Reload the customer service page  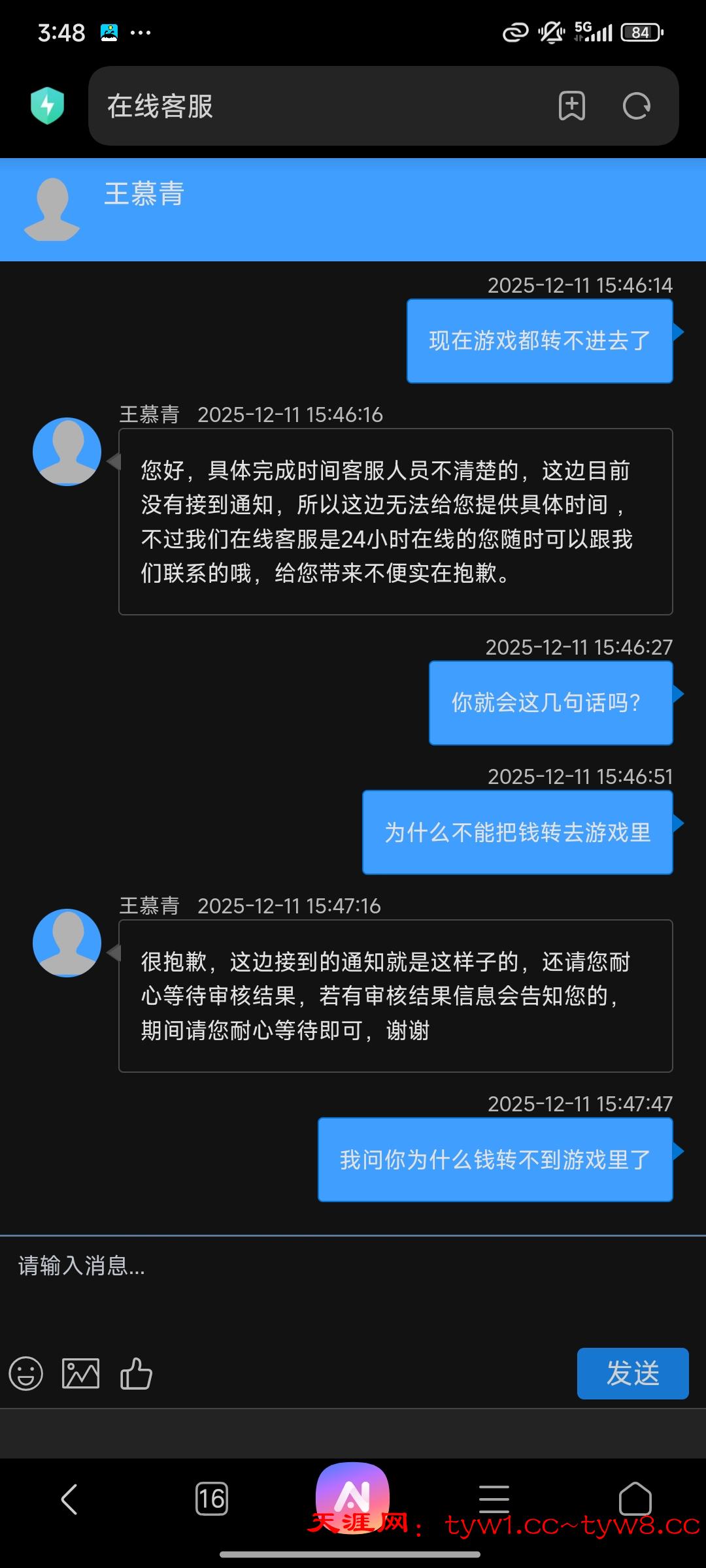[636, 106]
